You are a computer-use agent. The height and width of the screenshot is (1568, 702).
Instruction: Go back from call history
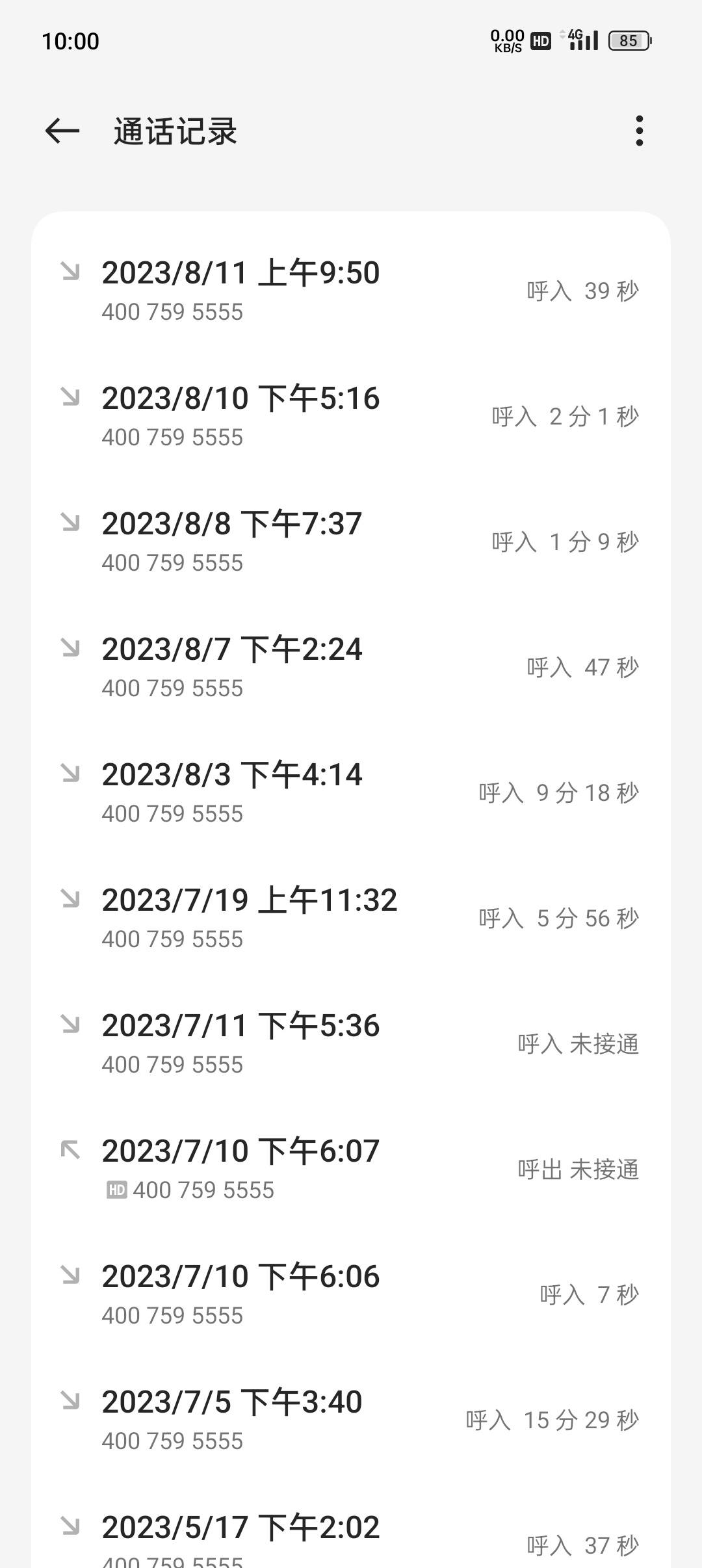[x=62, y=131]
